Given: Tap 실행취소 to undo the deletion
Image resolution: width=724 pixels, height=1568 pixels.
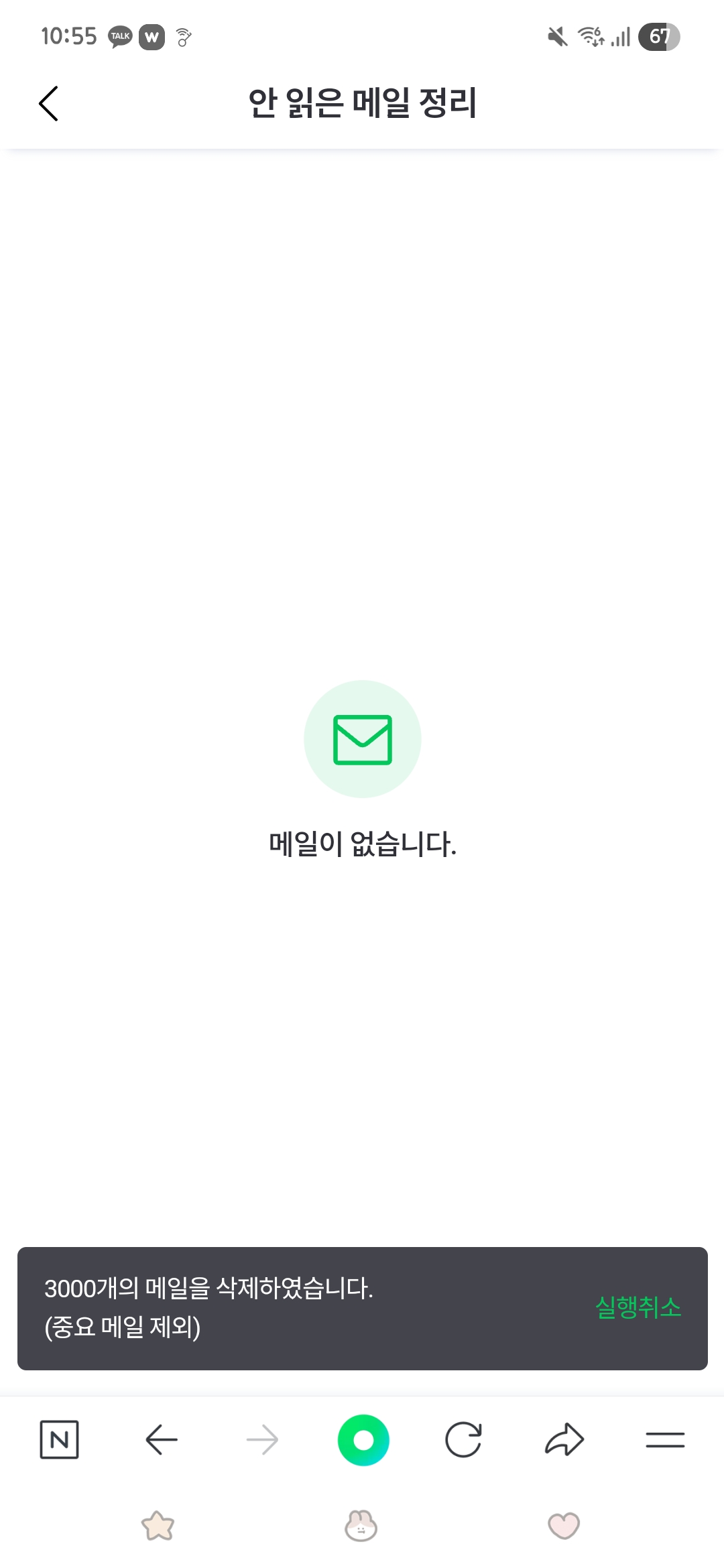Looking at the screenshot, I should [638, 1307].
